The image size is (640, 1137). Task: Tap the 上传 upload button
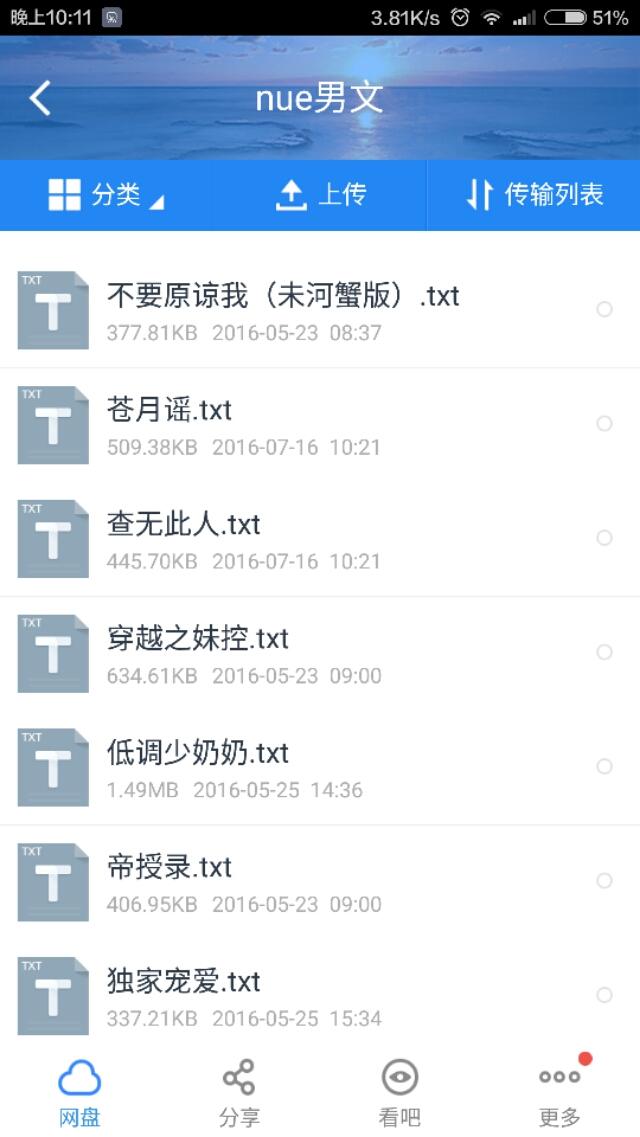click(320, 195)
